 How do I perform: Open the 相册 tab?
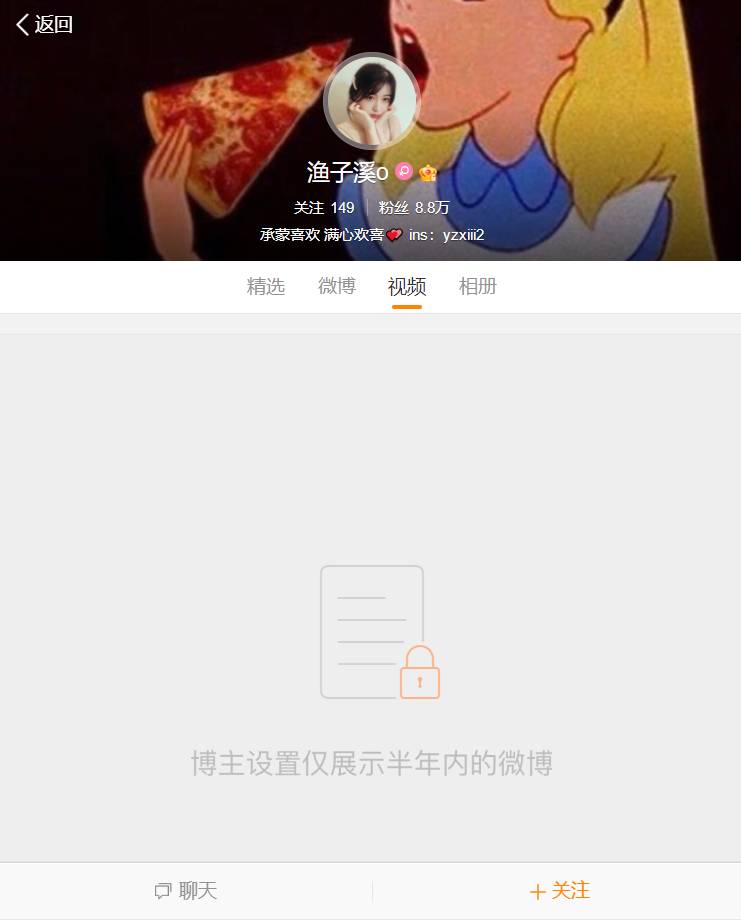(x=478, y=287)
